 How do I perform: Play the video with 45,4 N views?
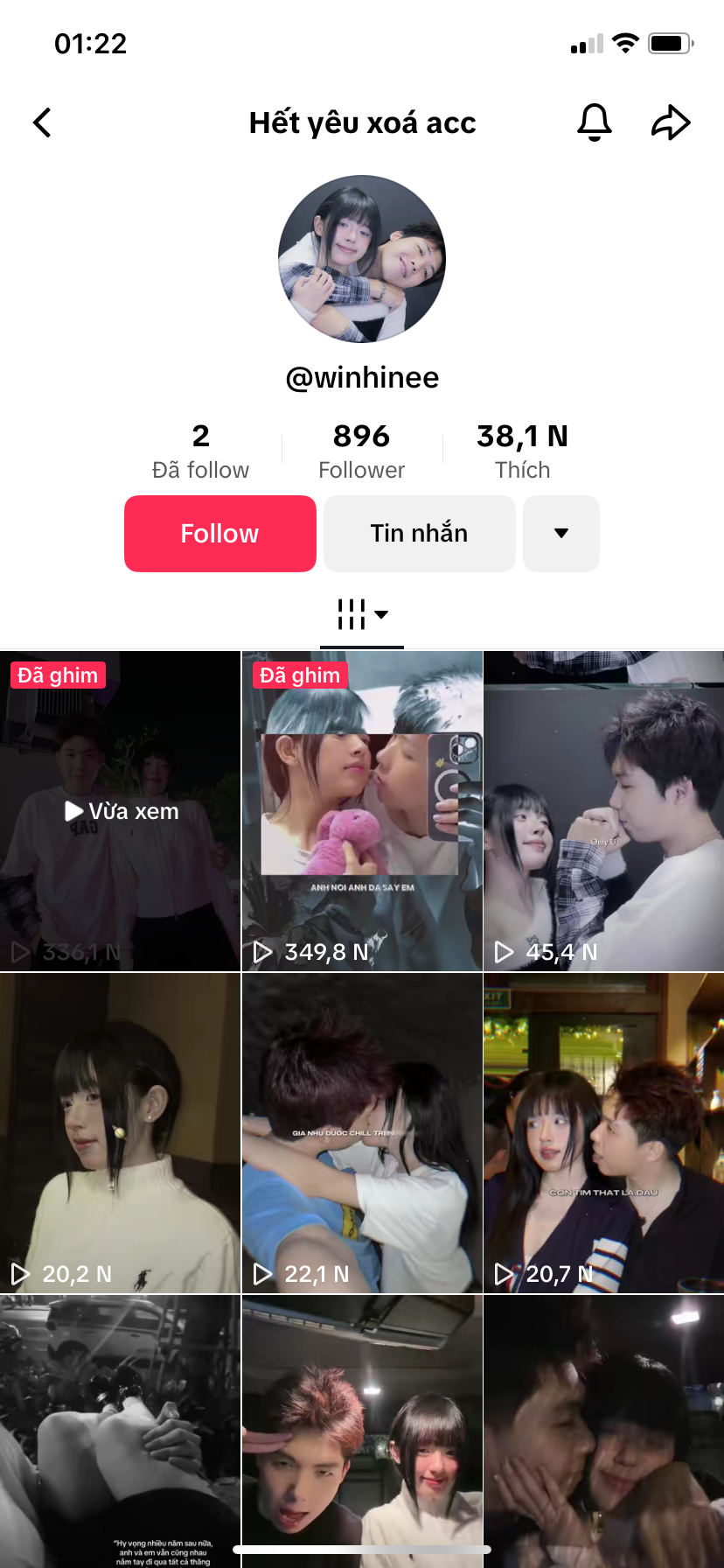[x=603, y=811]
